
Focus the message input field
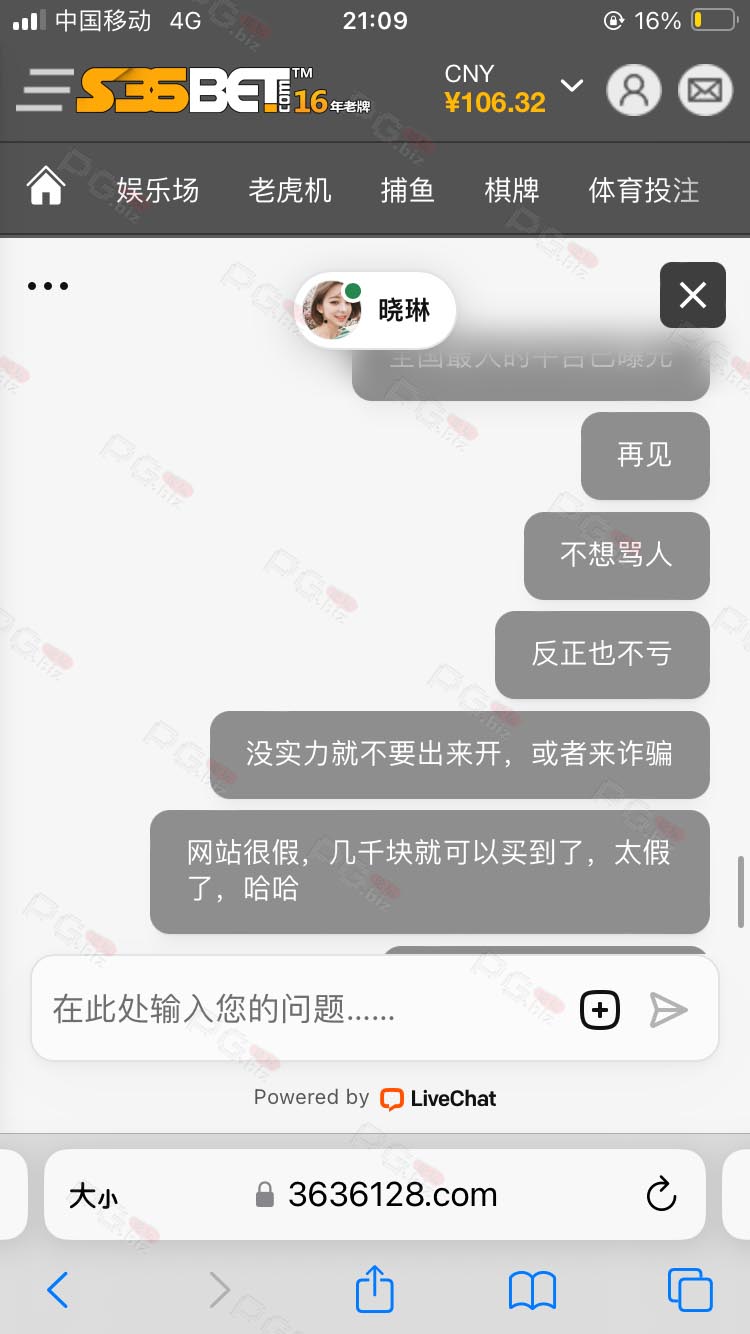point(300,1009)
